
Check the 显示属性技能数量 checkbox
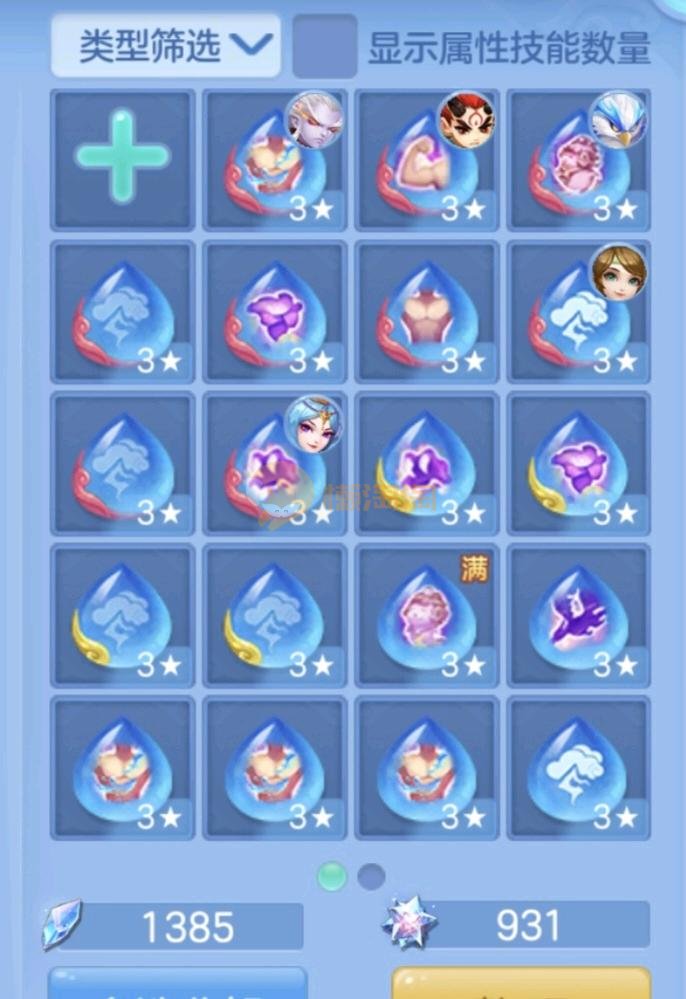click(x=325, y=46)
